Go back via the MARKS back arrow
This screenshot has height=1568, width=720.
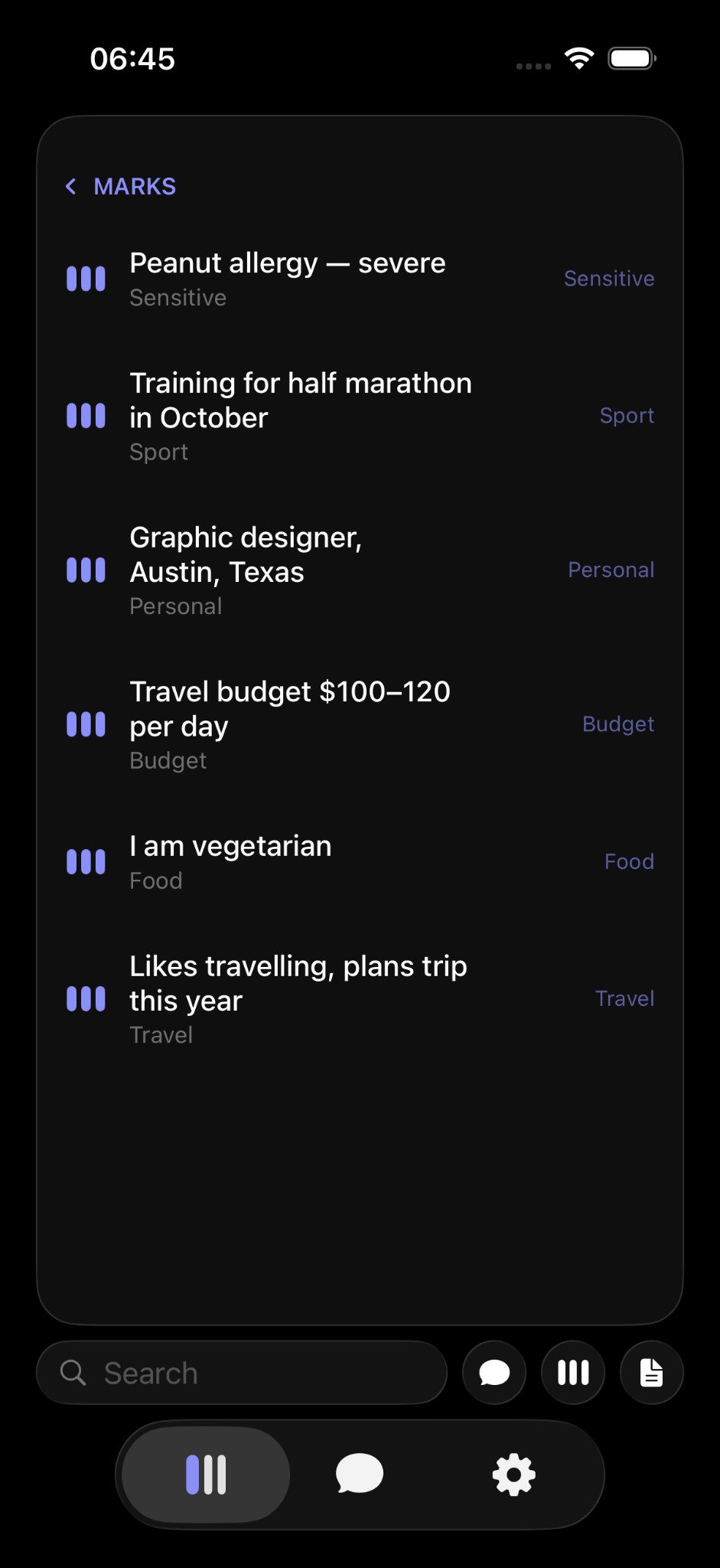click(x=72, y=187)
